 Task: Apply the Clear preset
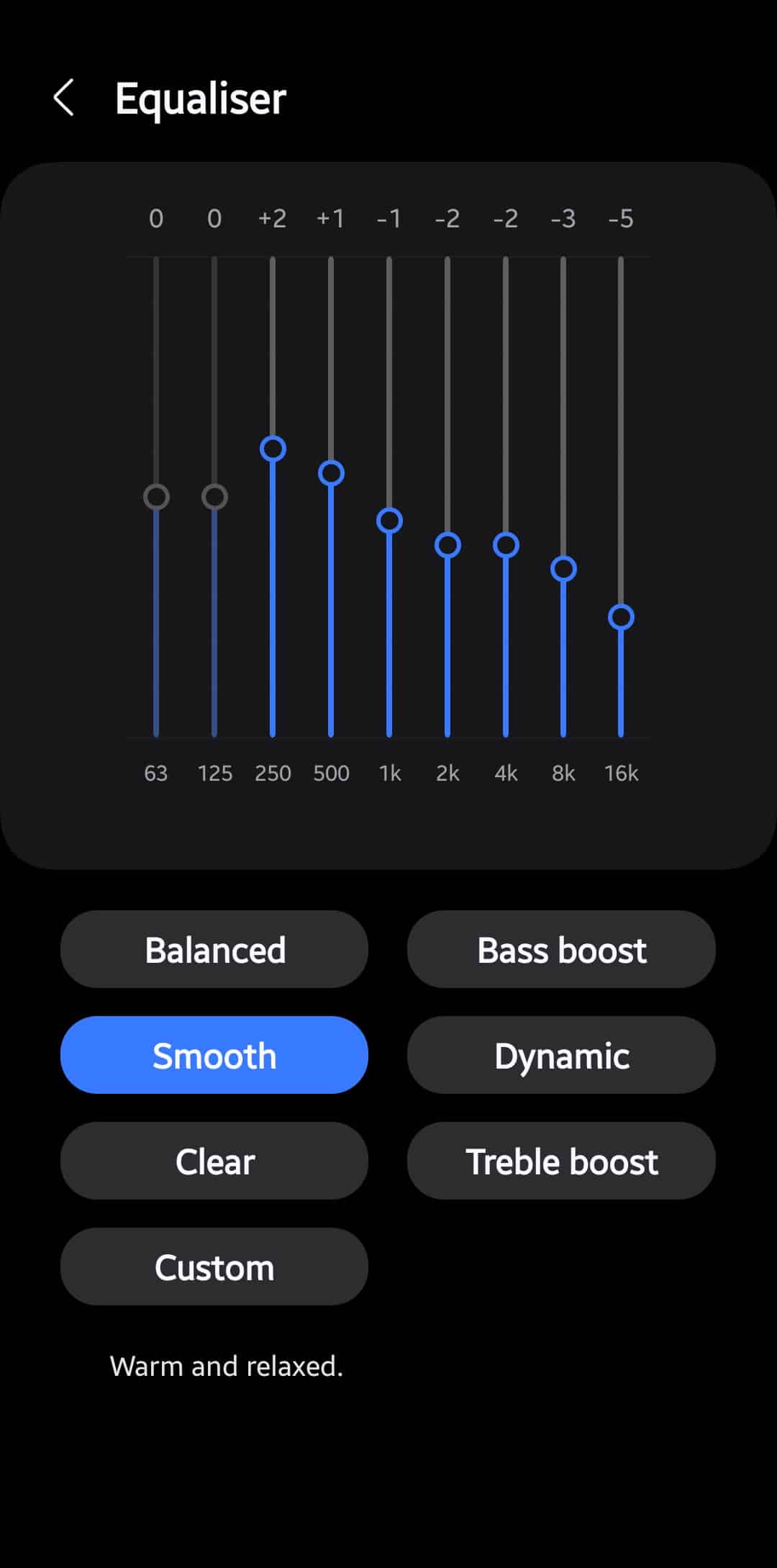point(214,1161)
